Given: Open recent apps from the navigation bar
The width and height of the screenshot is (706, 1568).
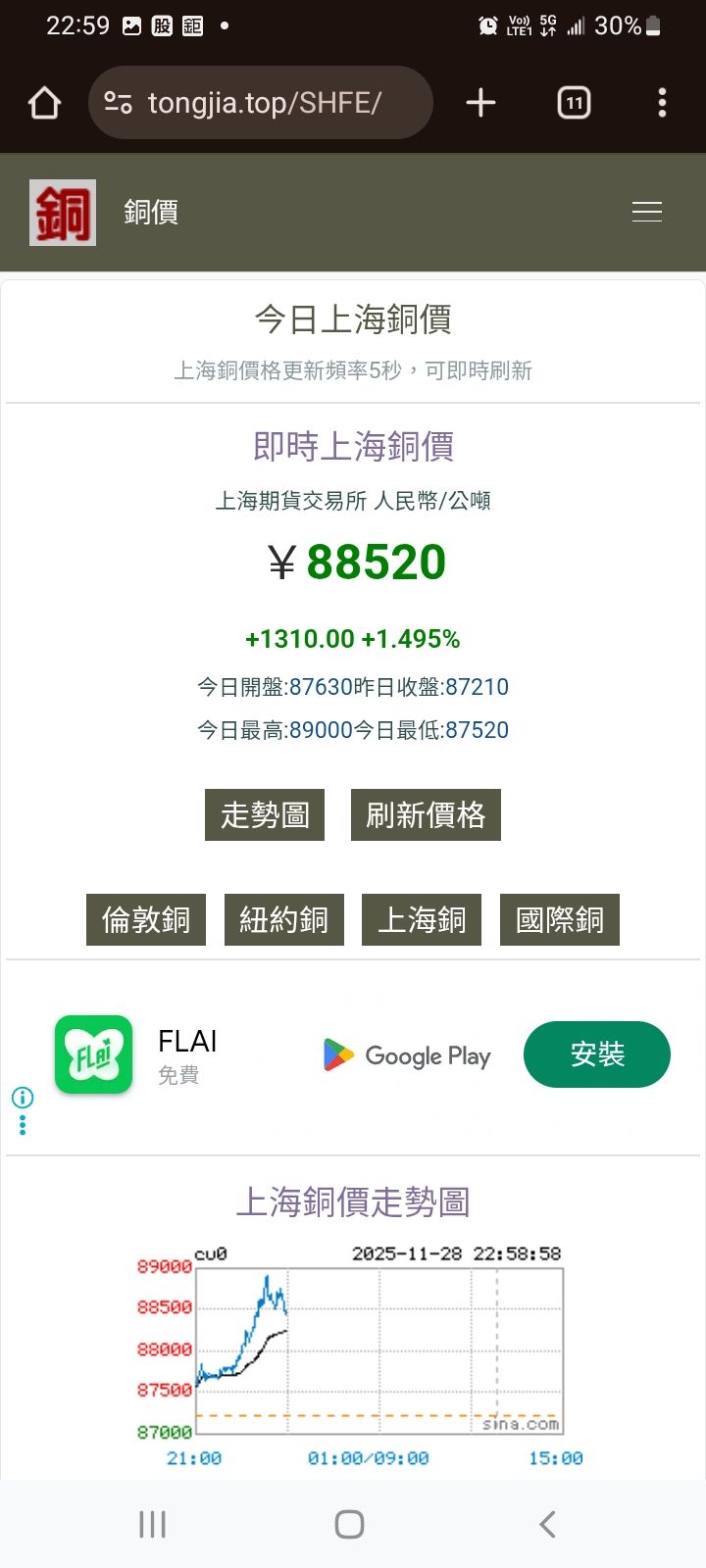Looking at the screenshot, I should point(152,1524).
